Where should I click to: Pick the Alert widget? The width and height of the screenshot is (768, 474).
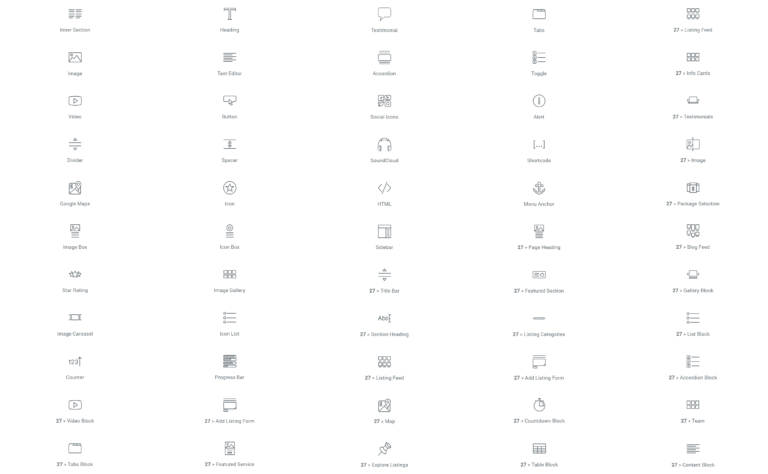pyautogui.click(x=538, y=106)
